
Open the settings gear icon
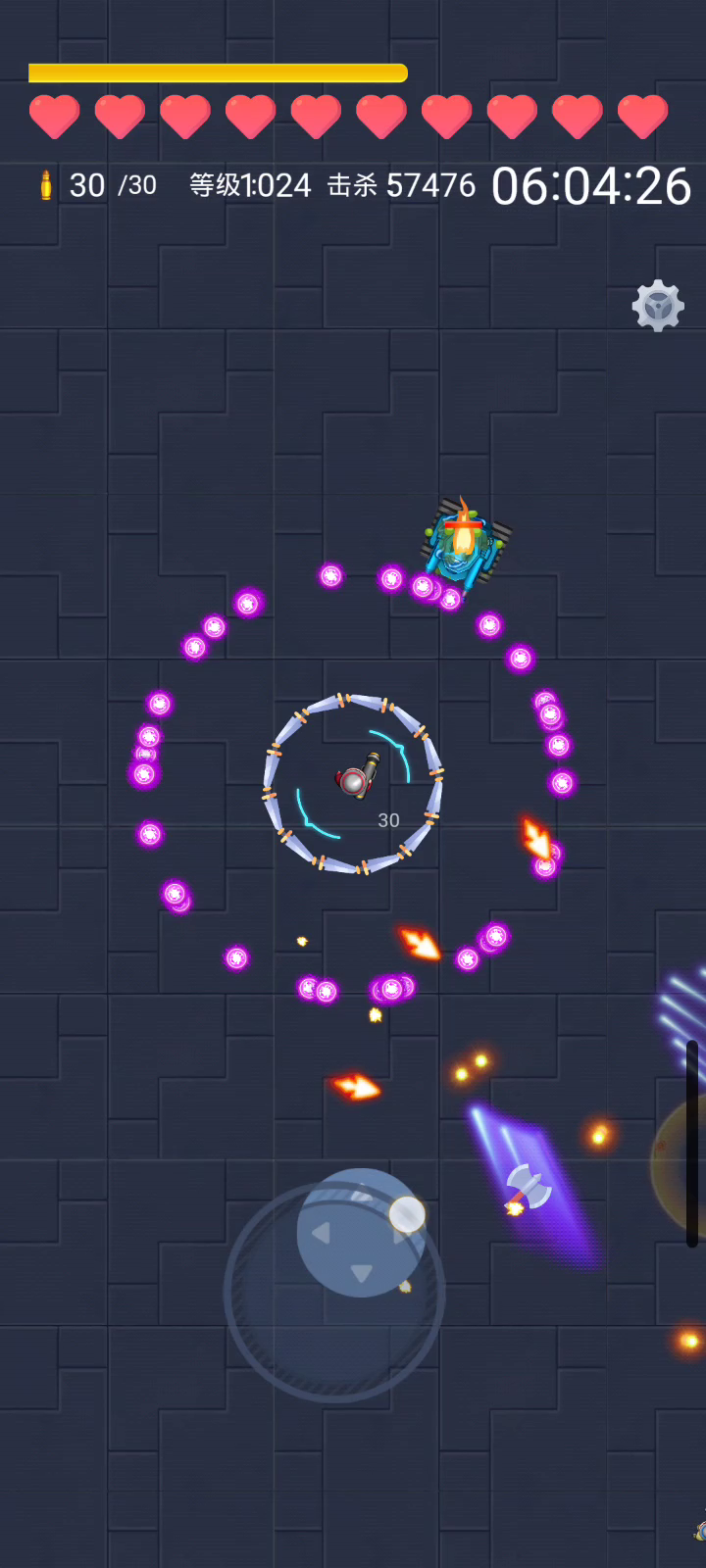click(x=658, y=306)
